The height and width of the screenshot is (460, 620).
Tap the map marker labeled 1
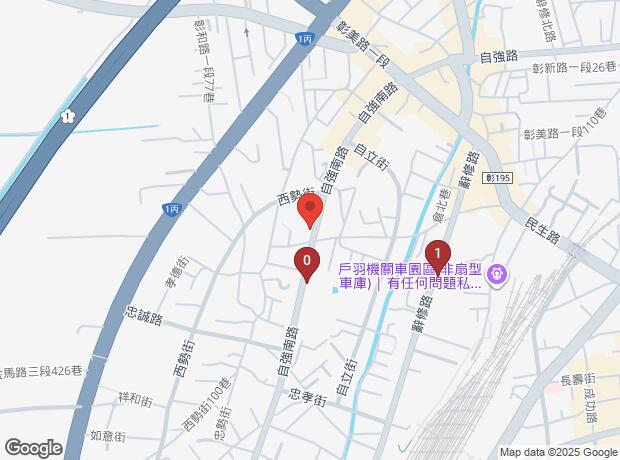tap(437, 255)
